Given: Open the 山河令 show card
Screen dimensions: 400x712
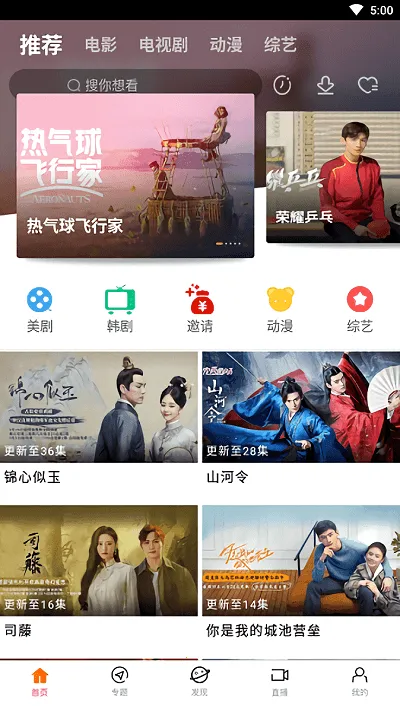Looking at the screenshot, I should [301, 419].
